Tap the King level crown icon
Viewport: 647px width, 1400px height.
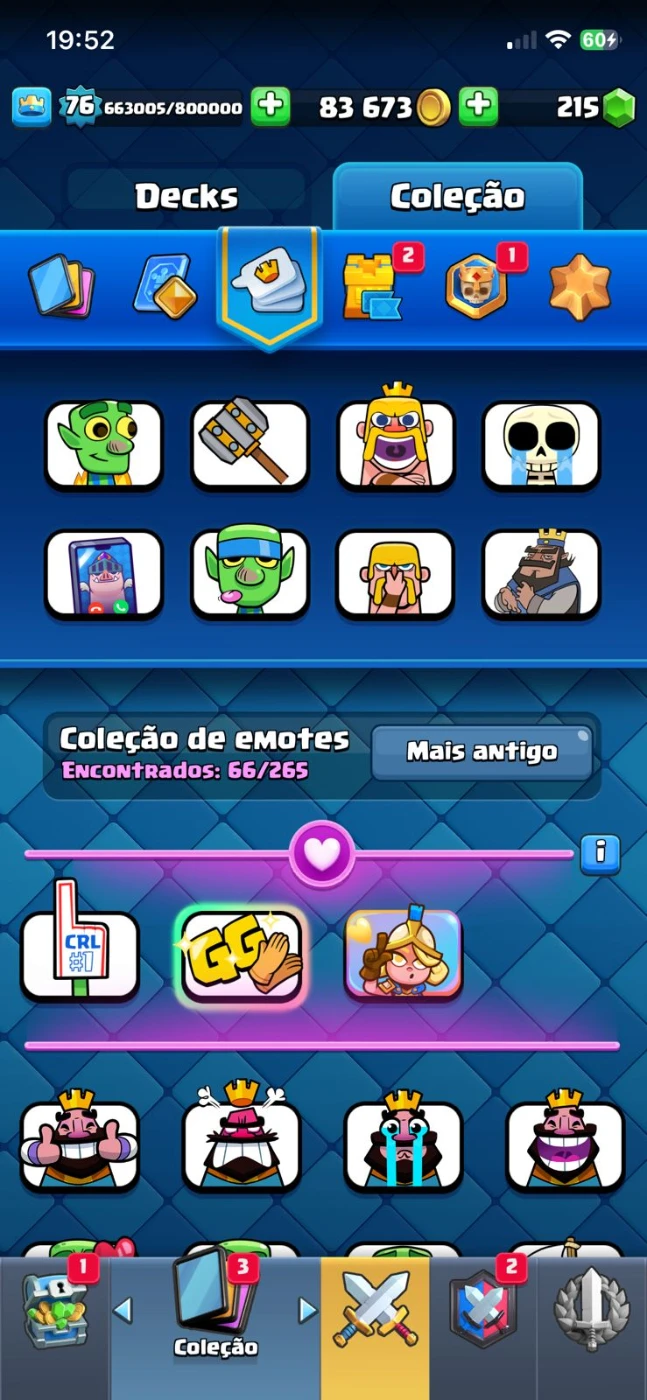32,107
